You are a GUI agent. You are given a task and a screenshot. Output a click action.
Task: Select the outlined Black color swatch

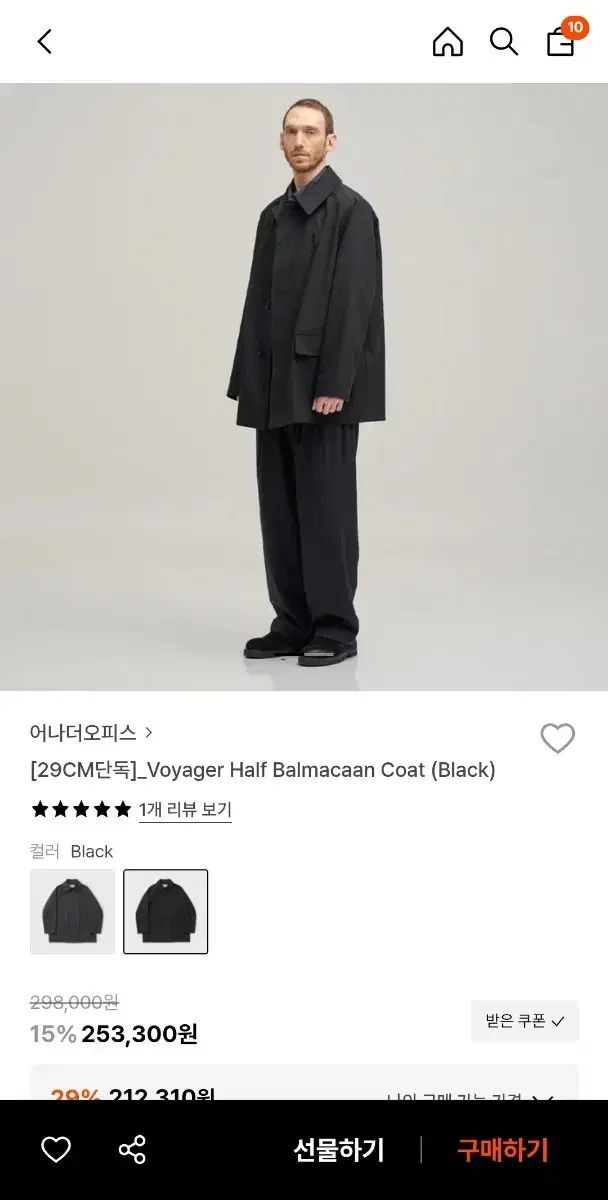click(x=166, y=911)
